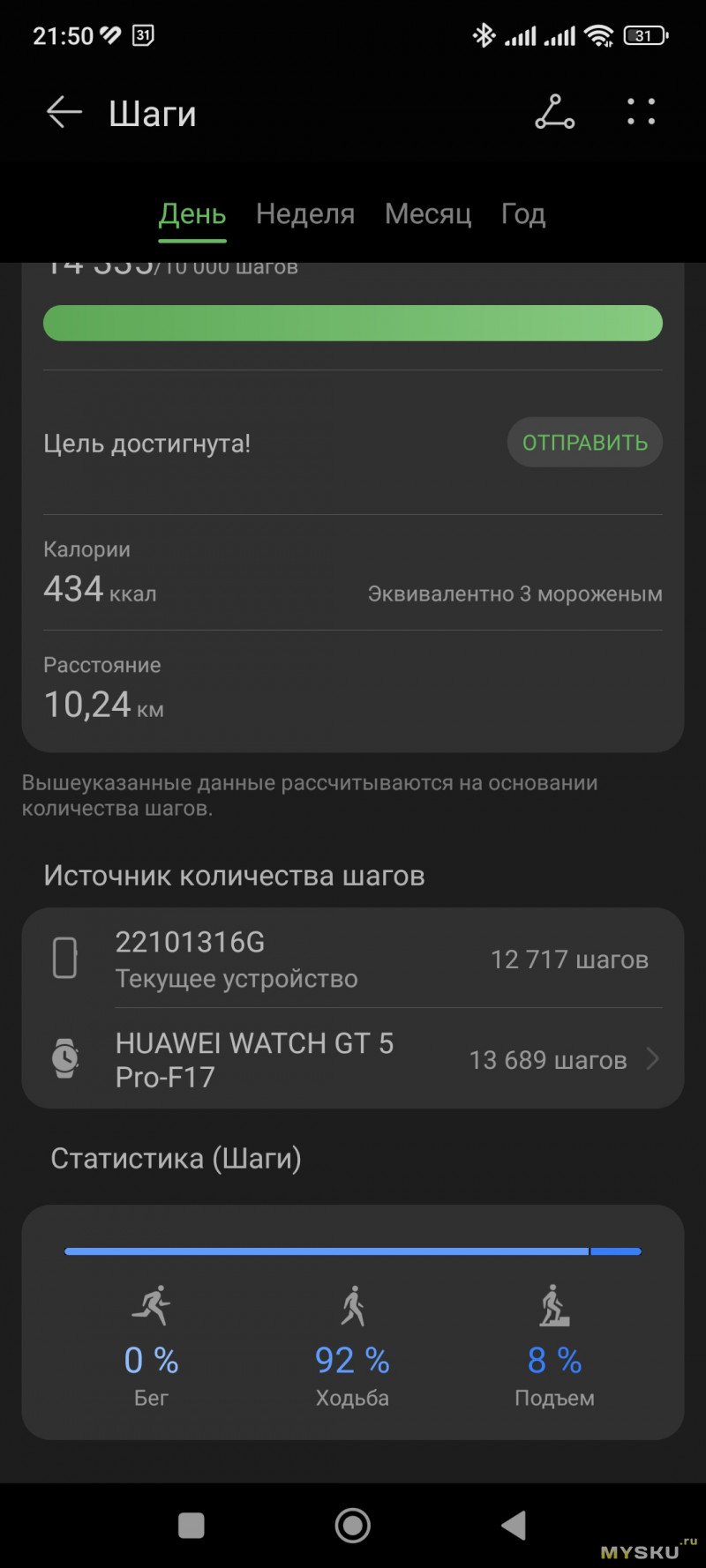
Task: Switch to the Неделя tab
Action: tap(305, 214)
